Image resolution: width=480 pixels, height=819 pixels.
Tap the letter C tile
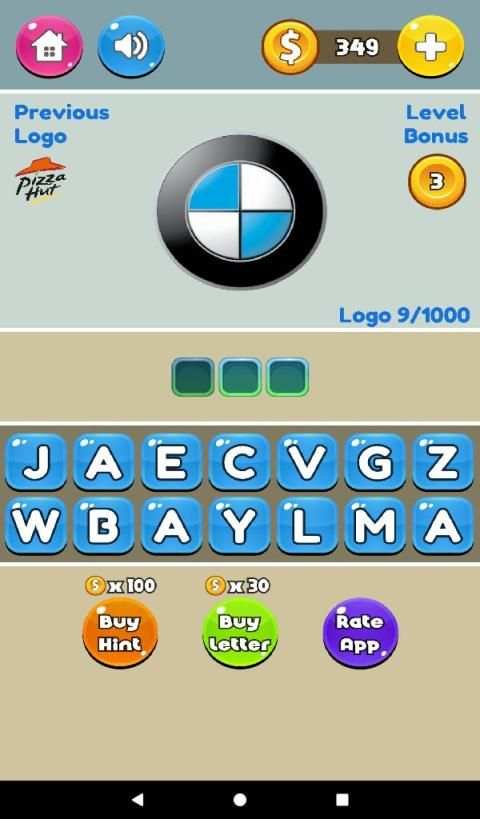point(239,462)
